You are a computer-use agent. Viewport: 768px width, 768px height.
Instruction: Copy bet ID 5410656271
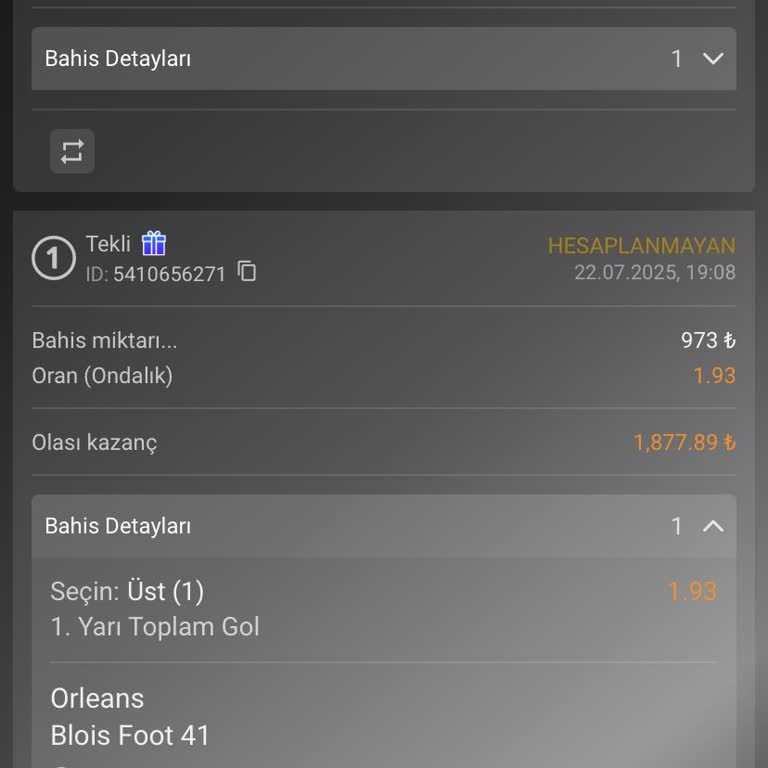(247, 271)
